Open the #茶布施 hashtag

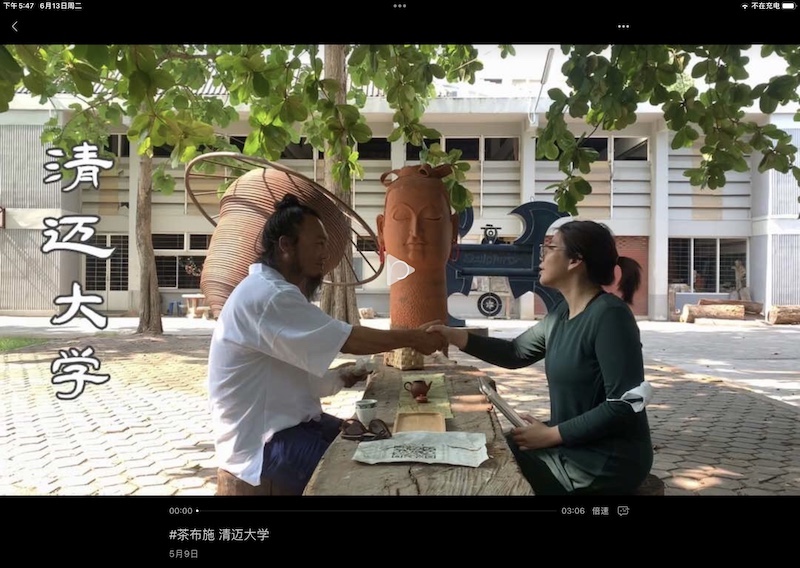pyautogui.click(x=191, y=535)
